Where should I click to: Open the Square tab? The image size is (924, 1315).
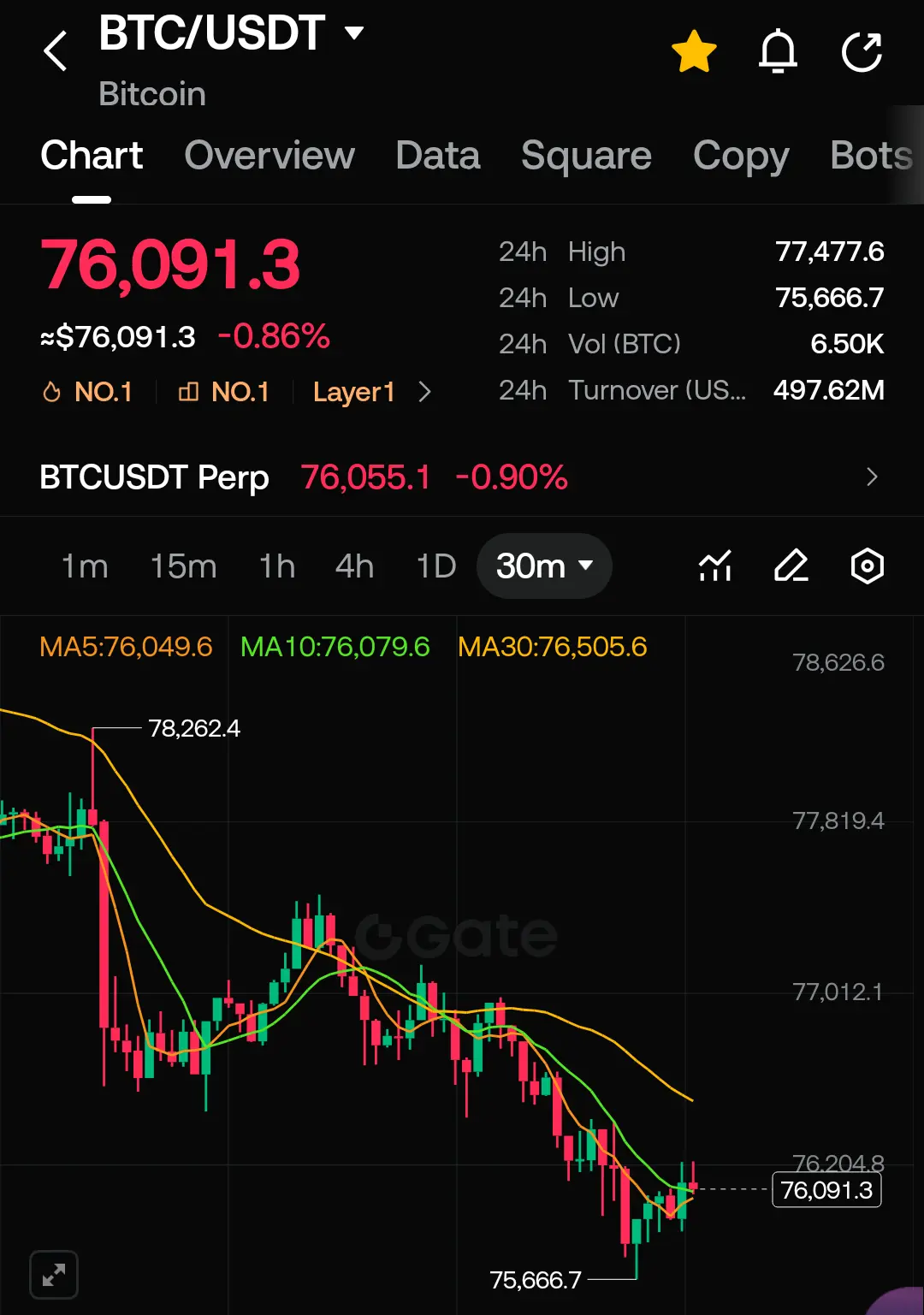[x=585, y=156]
